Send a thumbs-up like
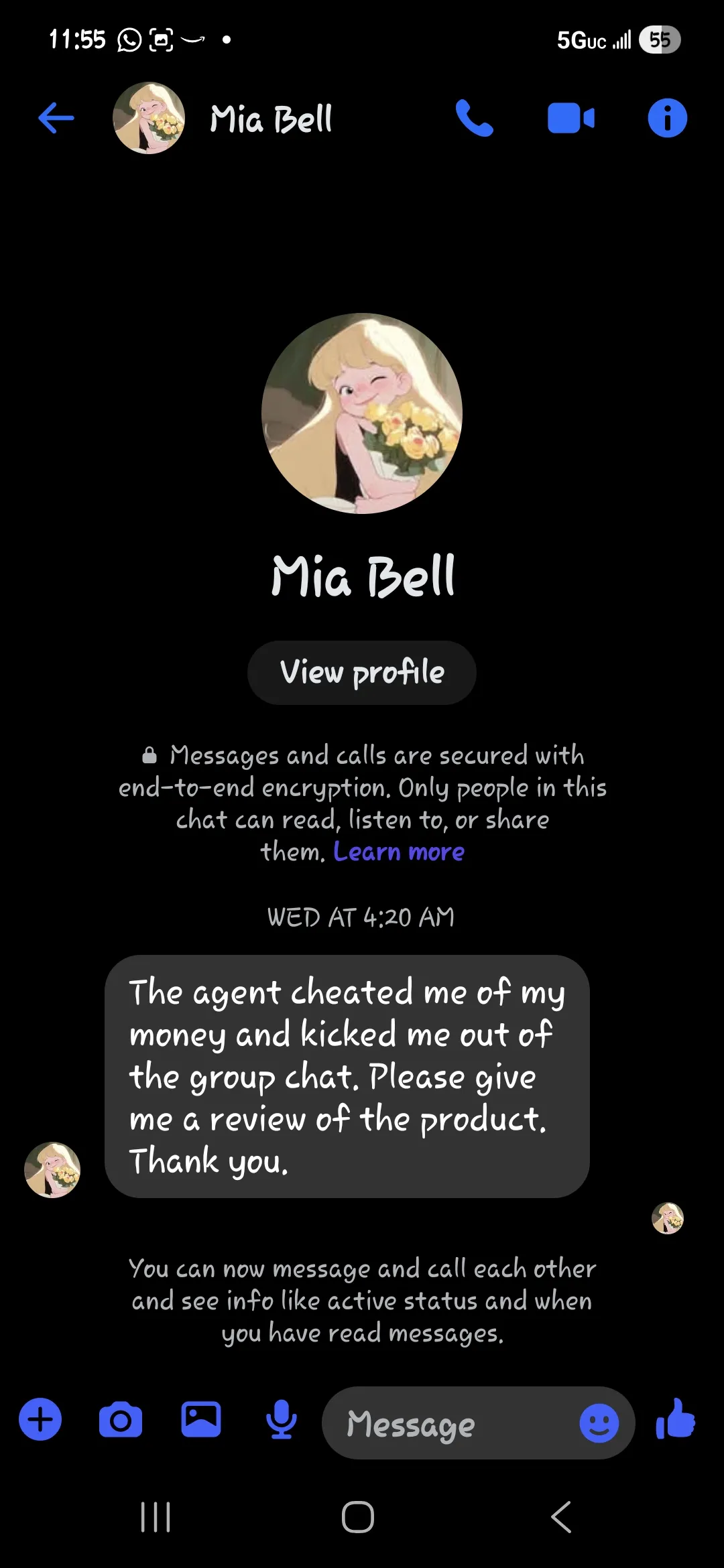724x1568 pixels. point(676,1419)
